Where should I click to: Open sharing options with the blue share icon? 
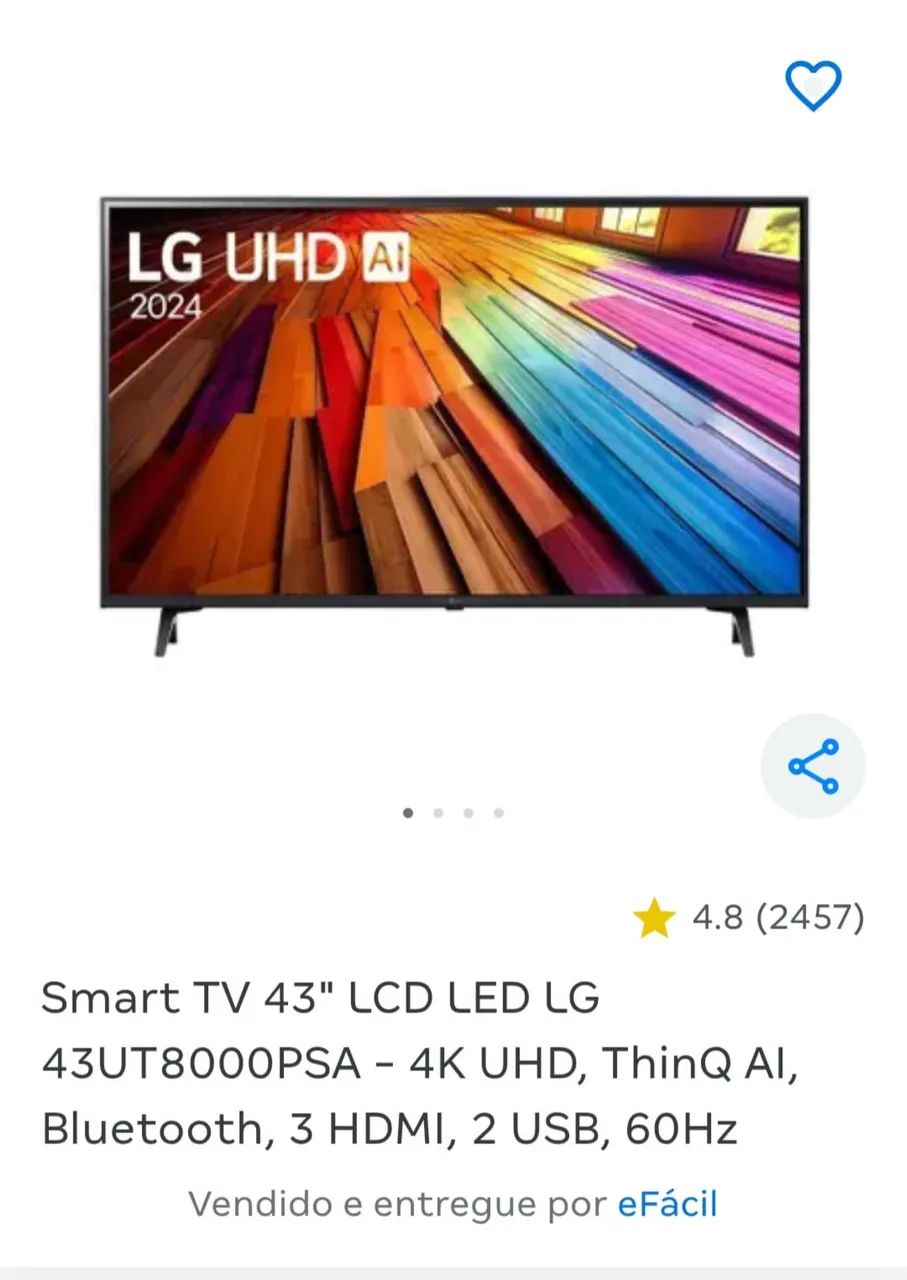tap(812, 765)
